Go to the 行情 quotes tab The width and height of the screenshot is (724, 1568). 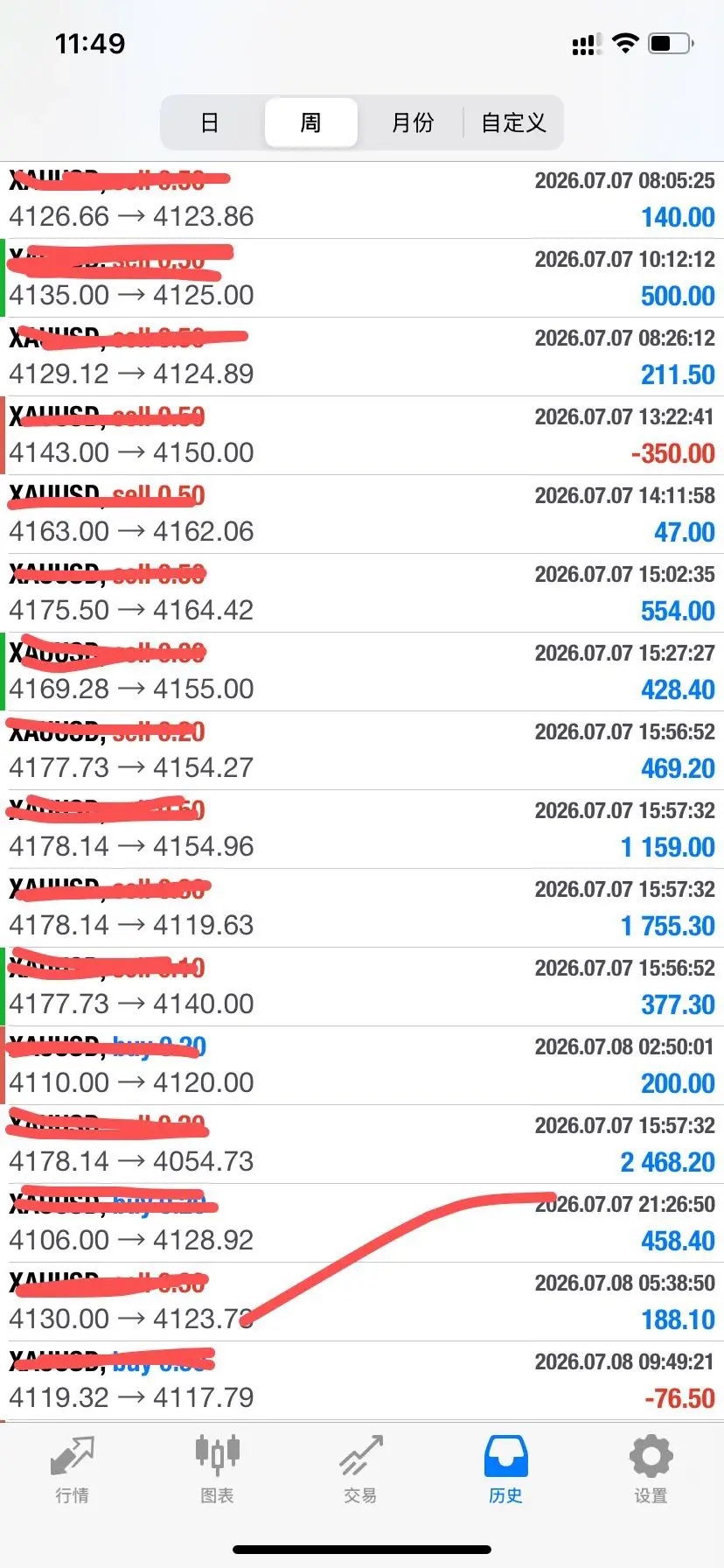72,1470
